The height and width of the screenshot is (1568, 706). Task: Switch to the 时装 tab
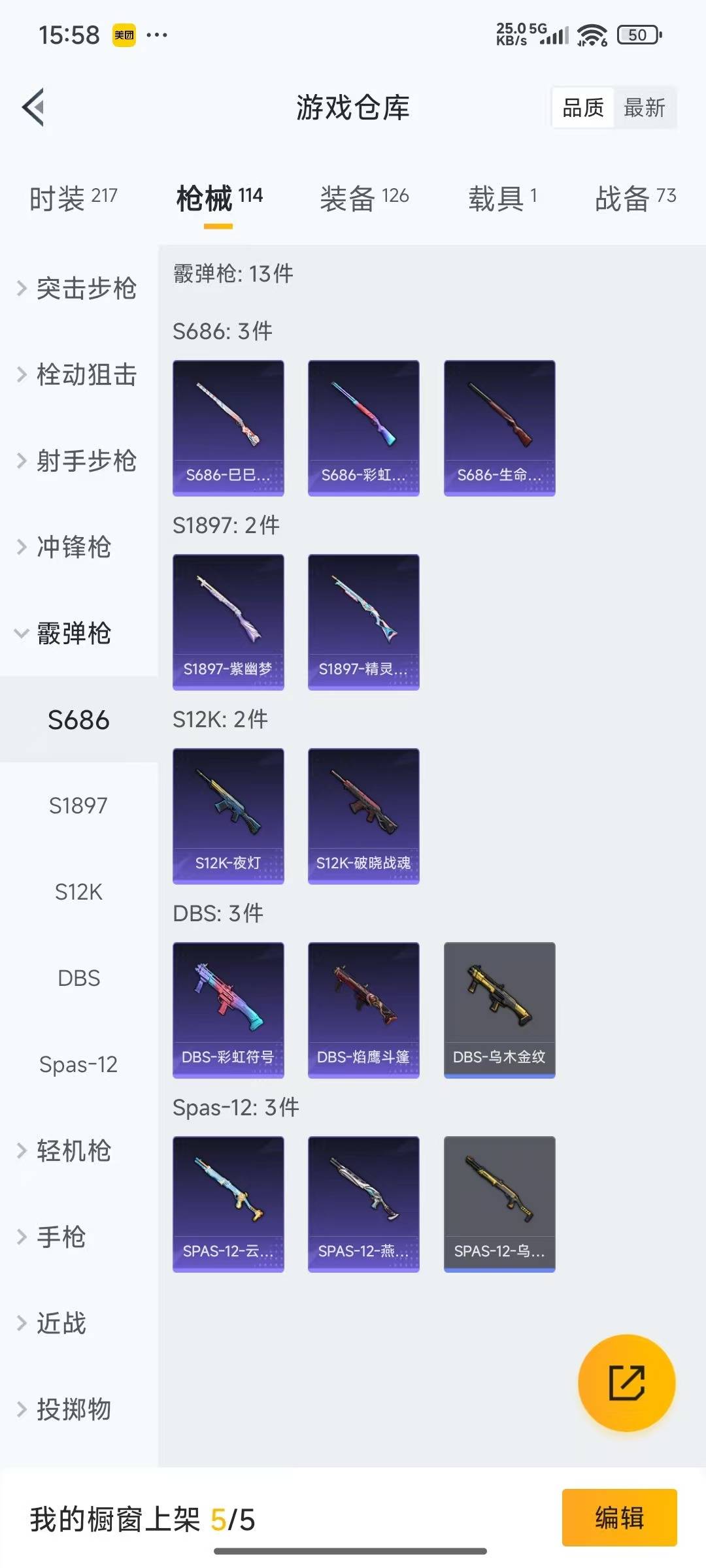tap(73, 197)
